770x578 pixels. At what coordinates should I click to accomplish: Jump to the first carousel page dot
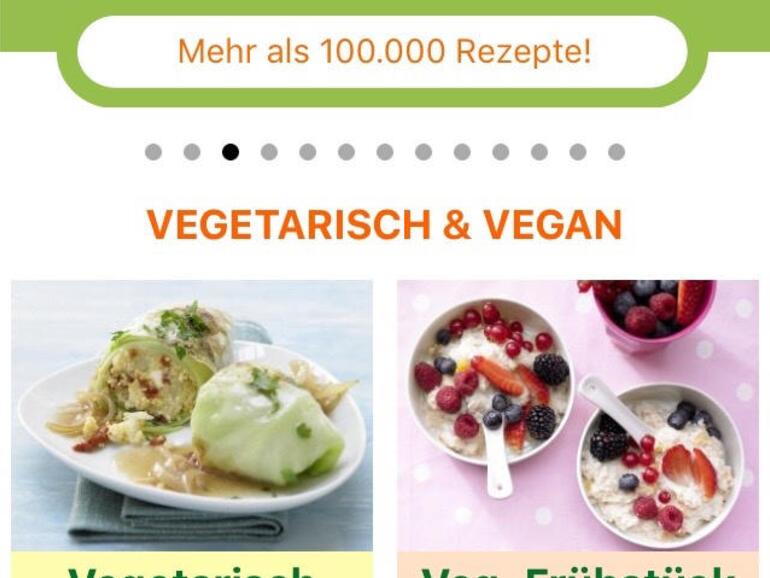click(x=153, y=152)
